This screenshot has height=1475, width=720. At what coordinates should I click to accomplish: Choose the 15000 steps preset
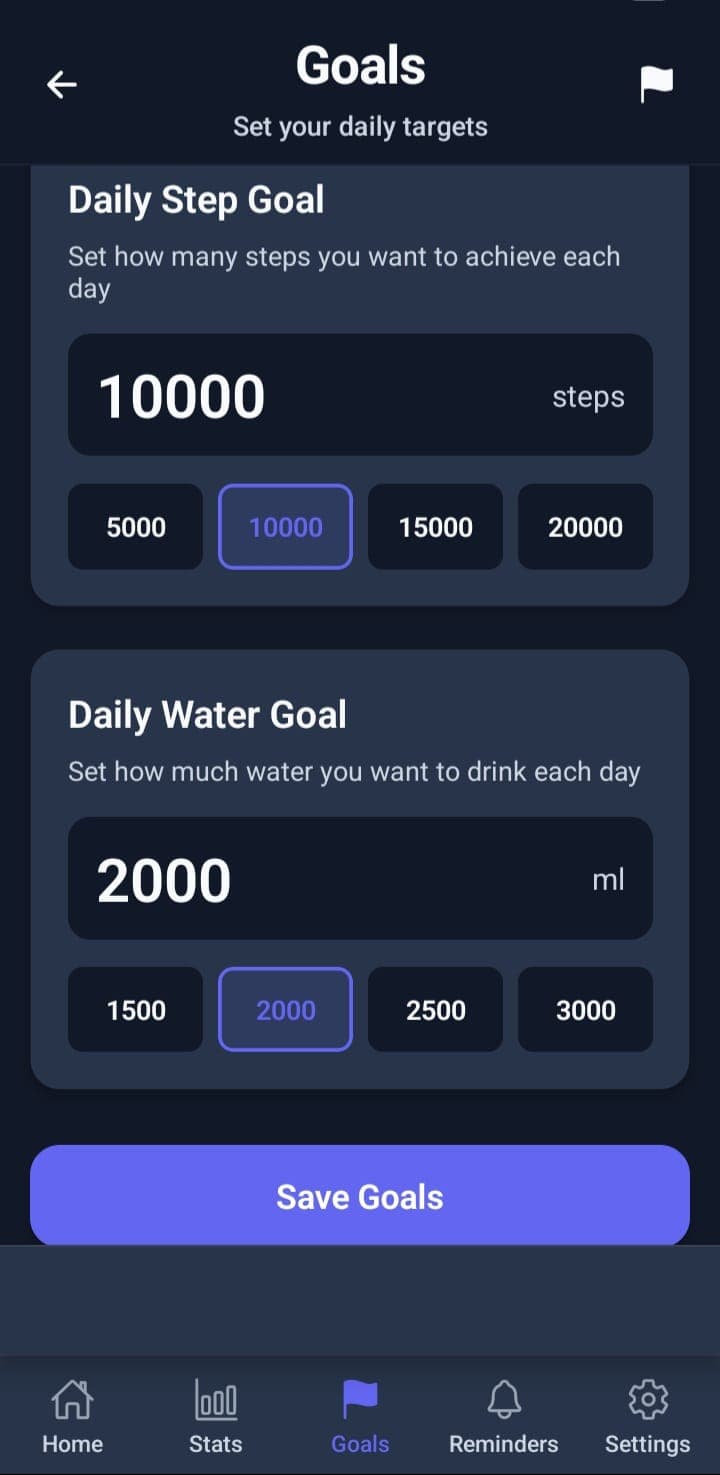(435, 527)
